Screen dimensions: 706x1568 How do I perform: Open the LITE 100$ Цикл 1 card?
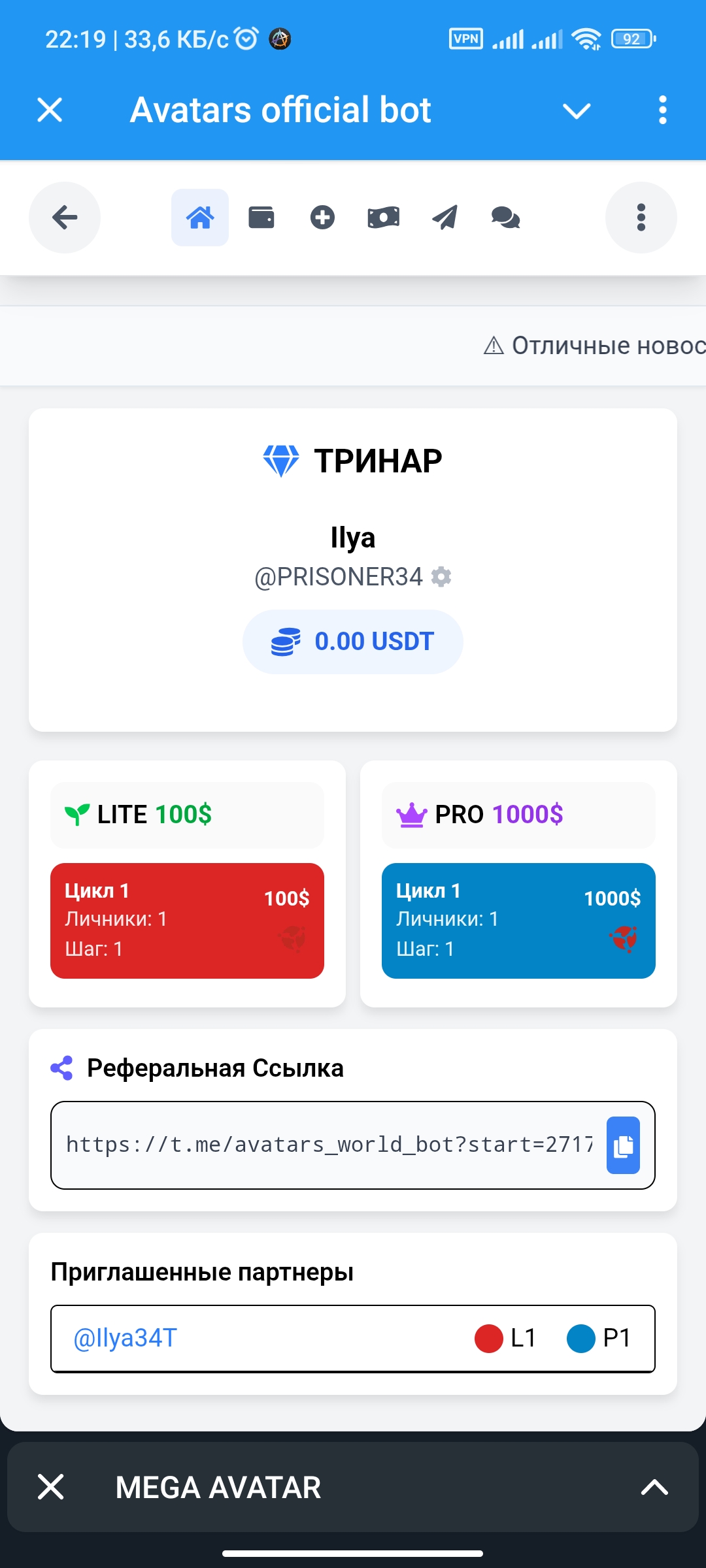point(187,921)
